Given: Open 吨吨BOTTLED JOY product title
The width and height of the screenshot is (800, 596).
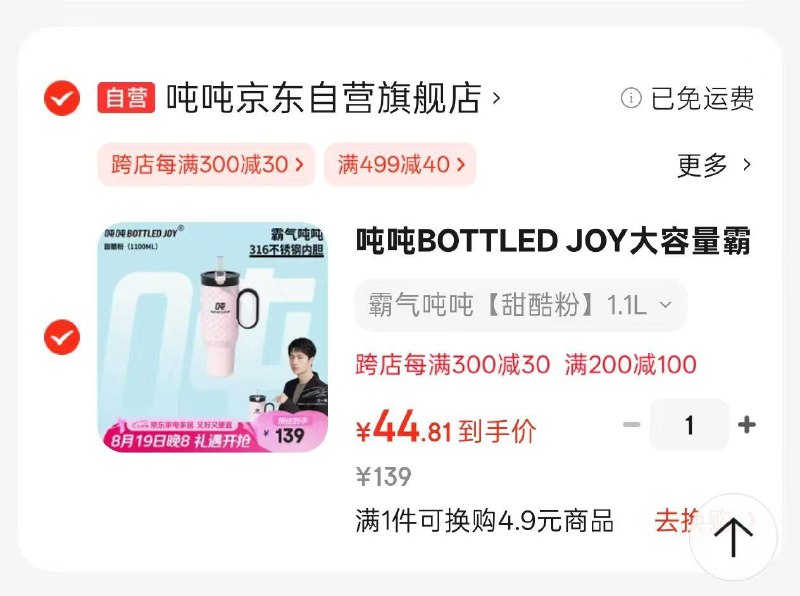Looking at the screenshot, I should (x=553, y=241).
